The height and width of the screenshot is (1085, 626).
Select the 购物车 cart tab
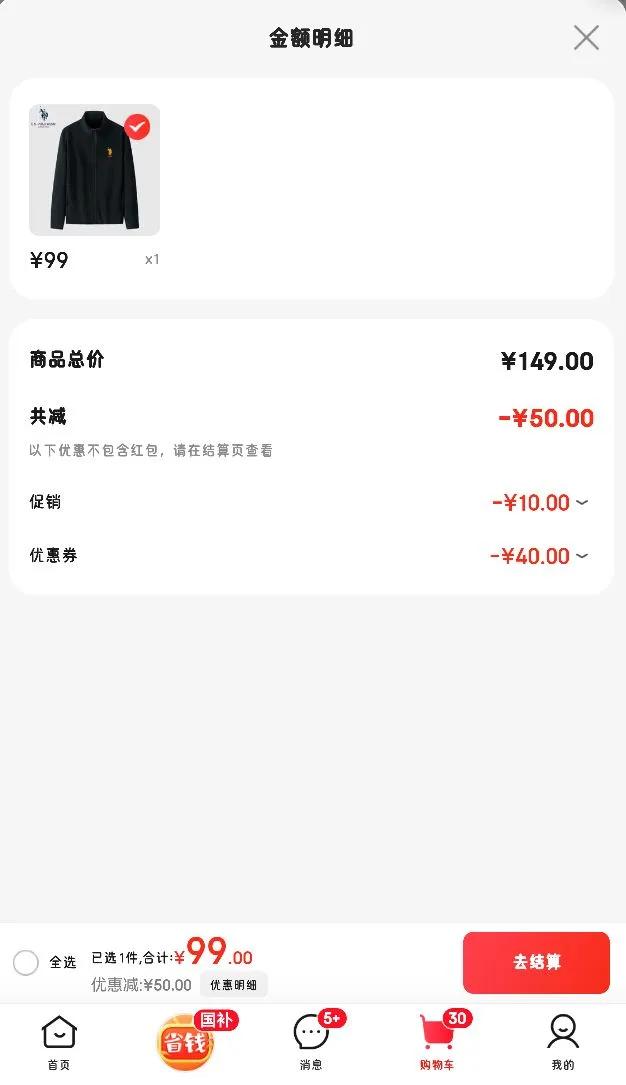[x=437, y=1042]
